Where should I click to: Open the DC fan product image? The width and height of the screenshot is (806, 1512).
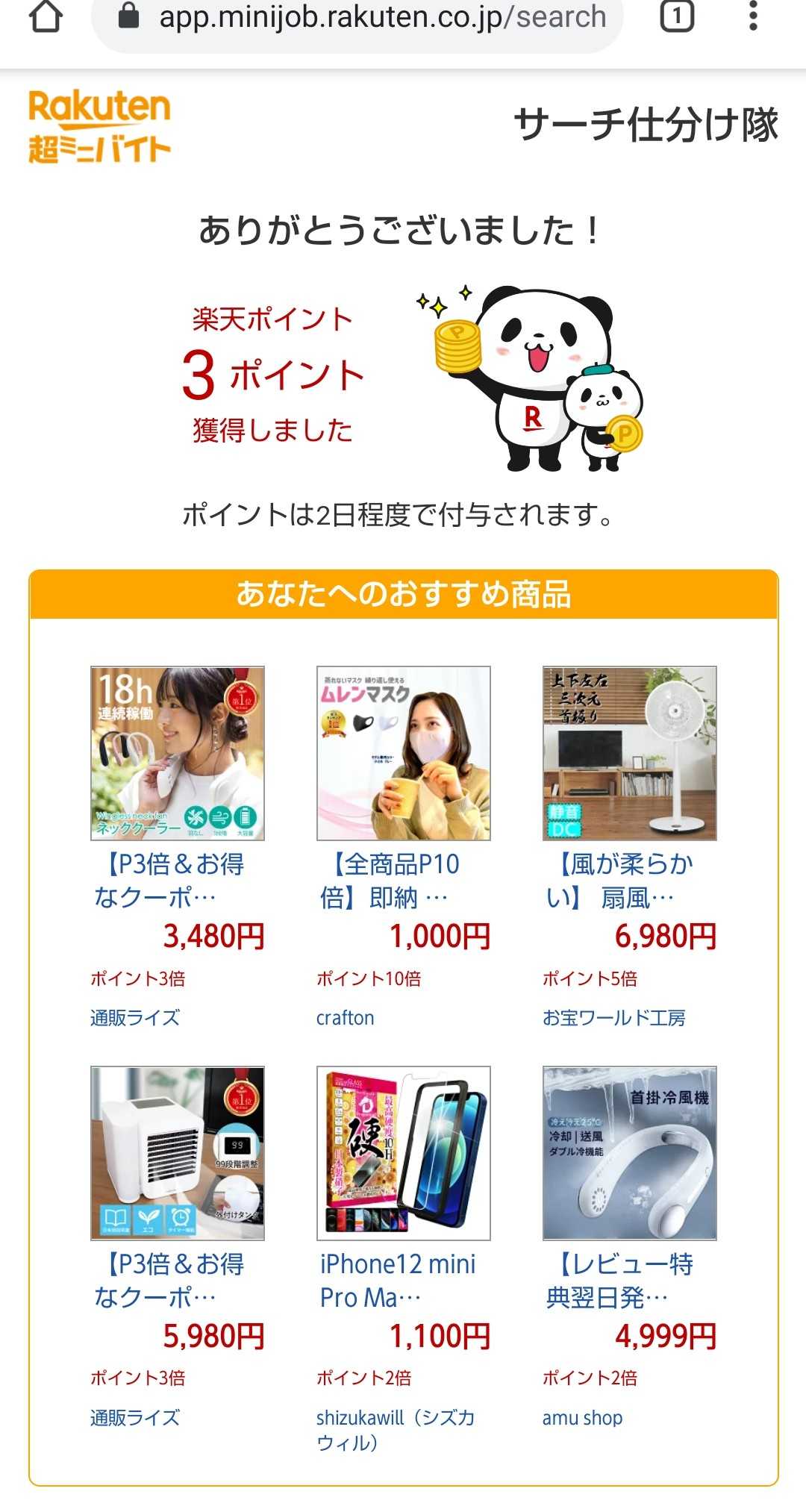[629, 753]
